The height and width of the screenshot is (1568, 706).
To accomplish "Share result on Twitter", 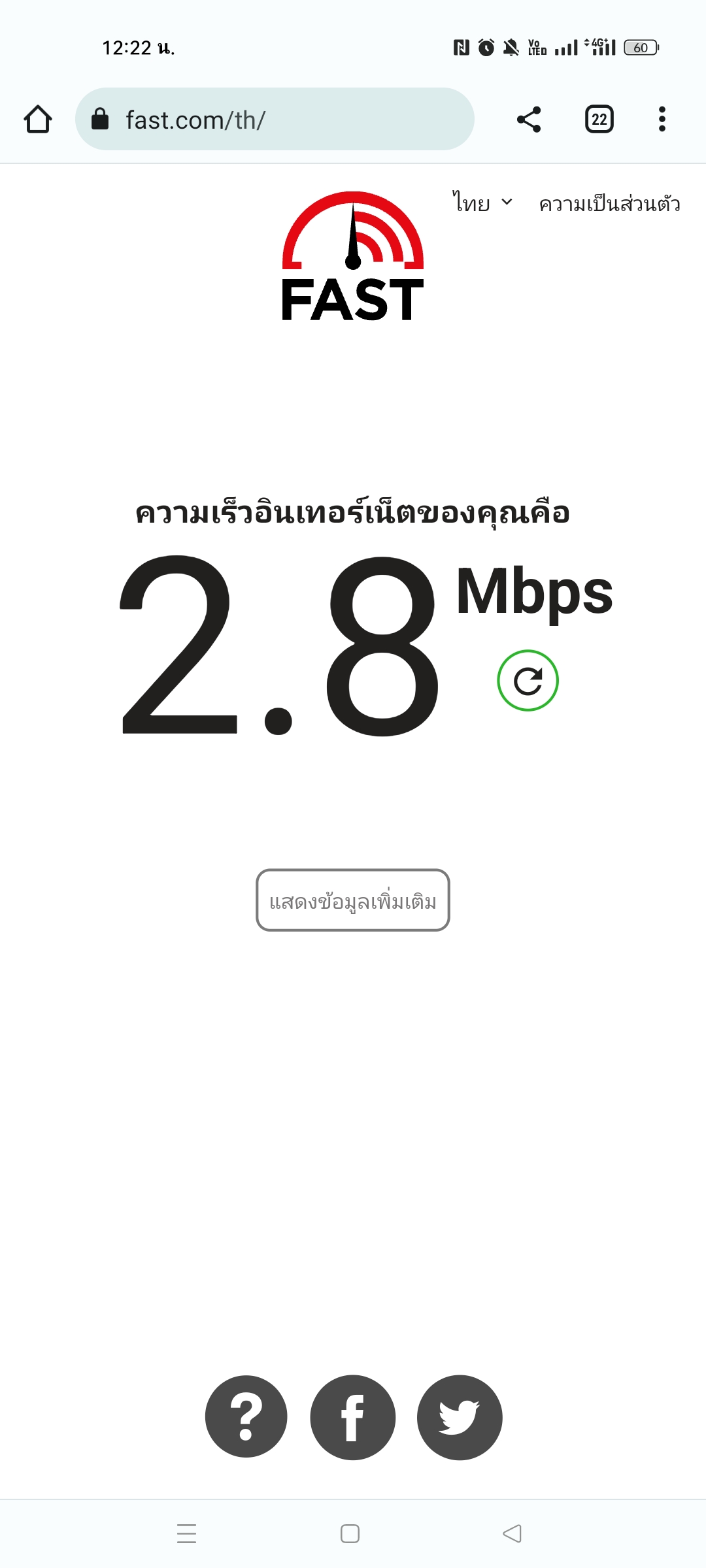I will (x=460, y=1416).
